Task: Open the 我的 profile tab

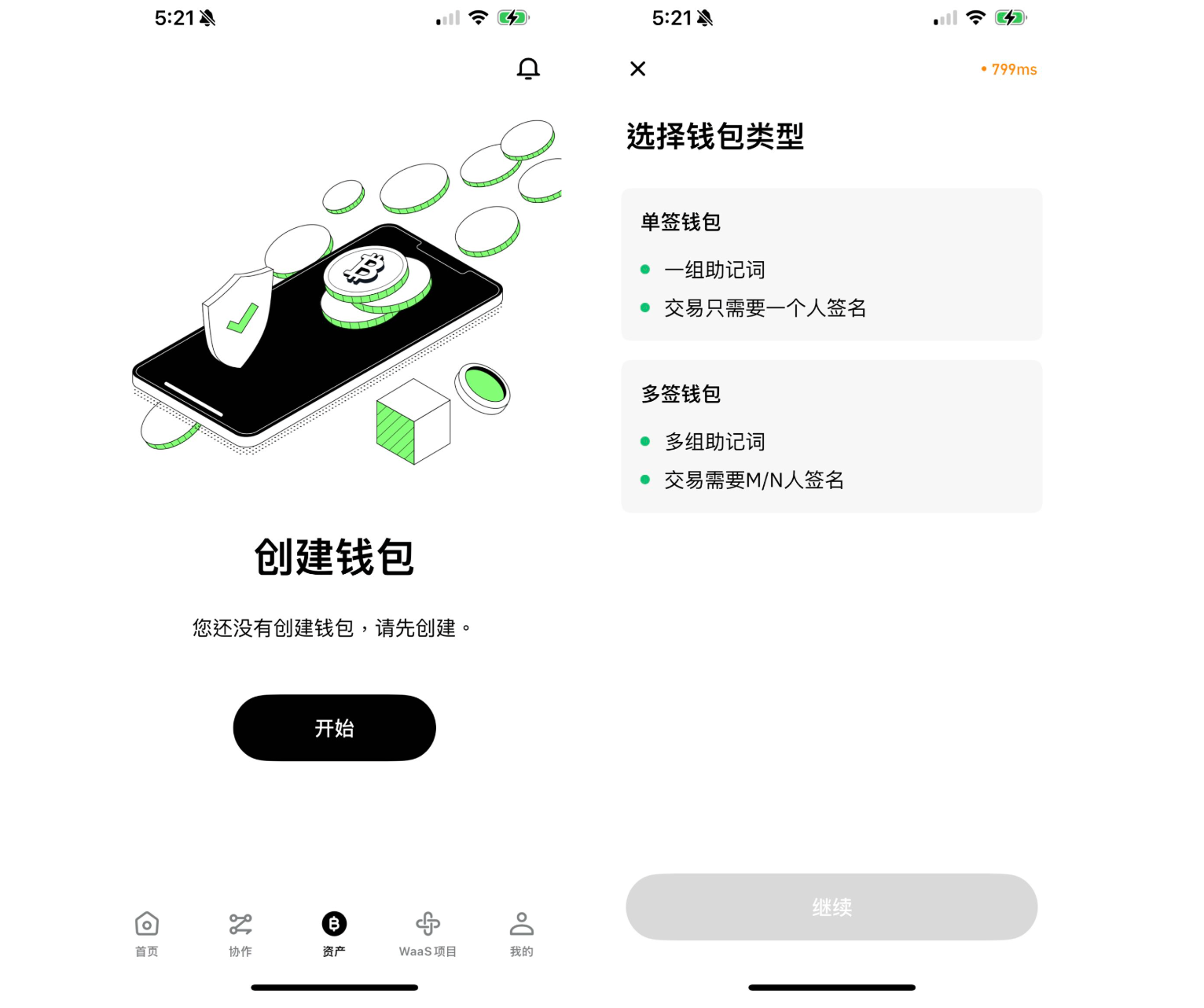Action: pos(521,933)
